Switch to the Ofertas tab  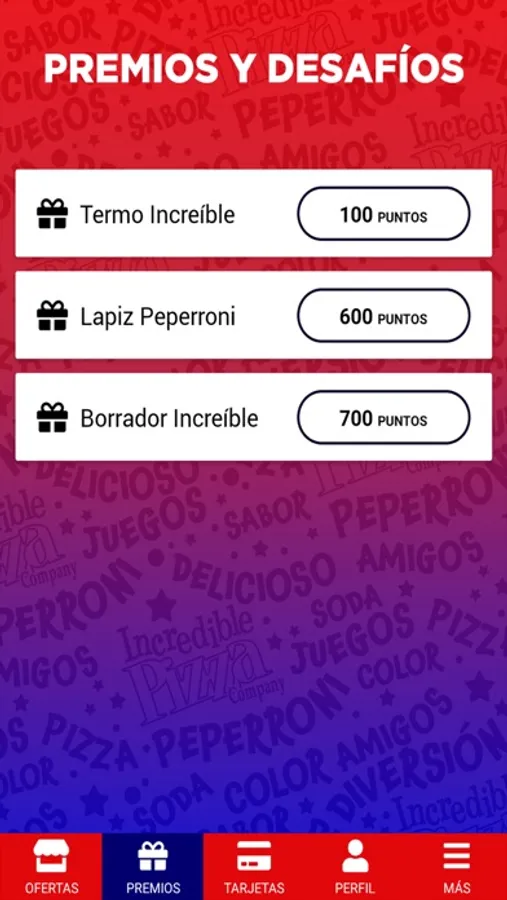(x=51, y=867)
